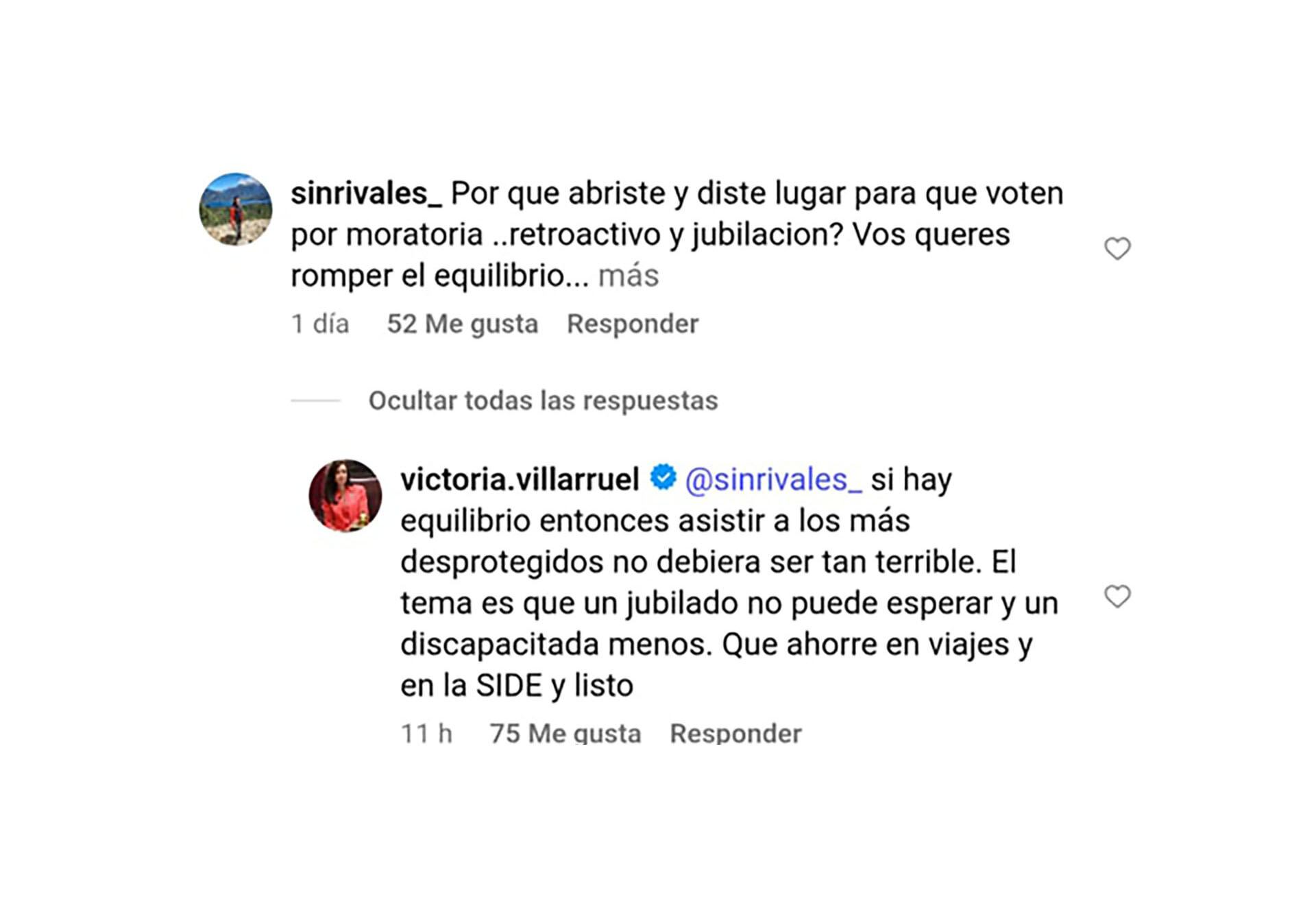Expand sinrivales_ comment with "más"

point(628,276)
